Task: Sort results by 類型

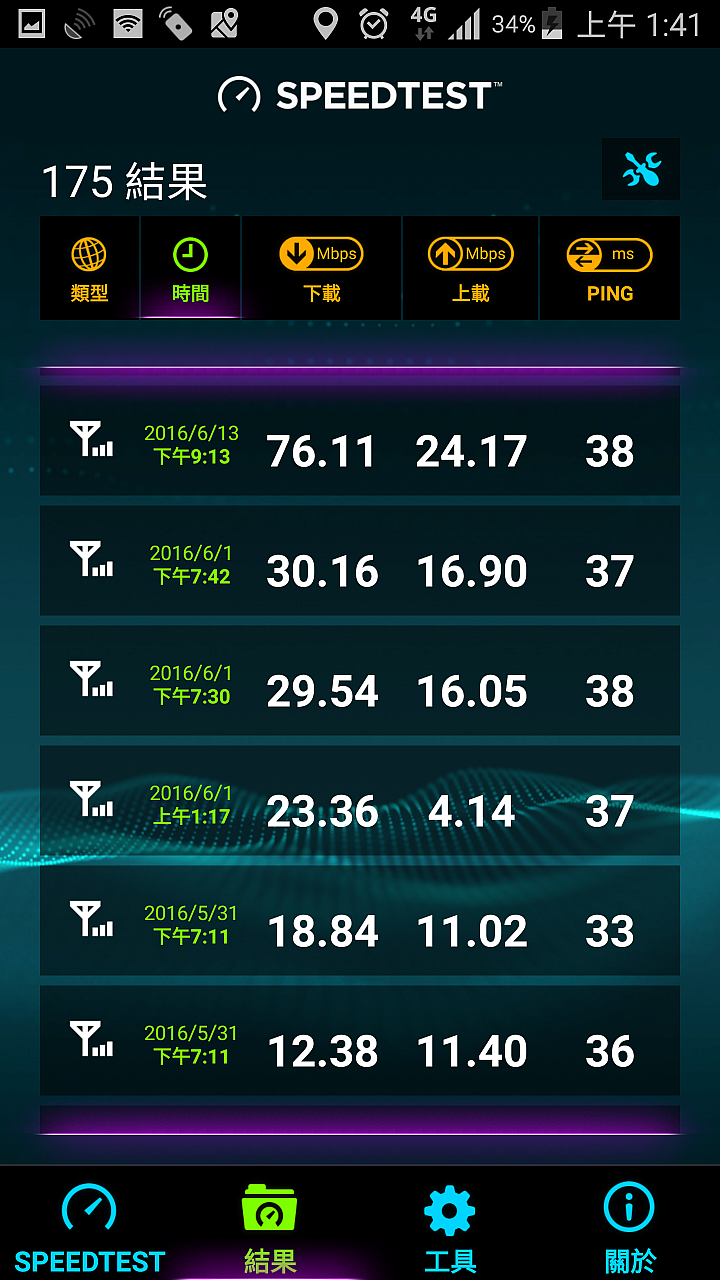Action: pos(90,269)
